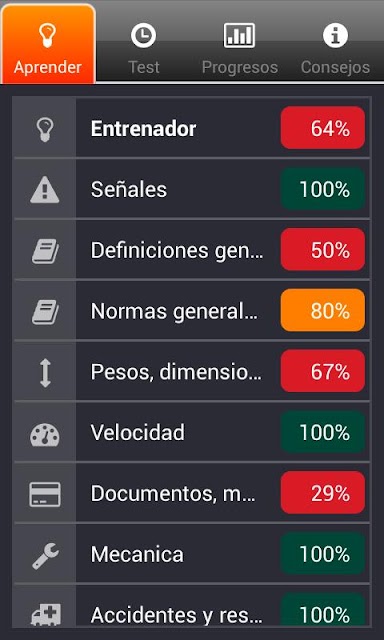Open the Pesos, dimensiones topic
Viewport: 384px width, 640px height.
pos(192,371)
